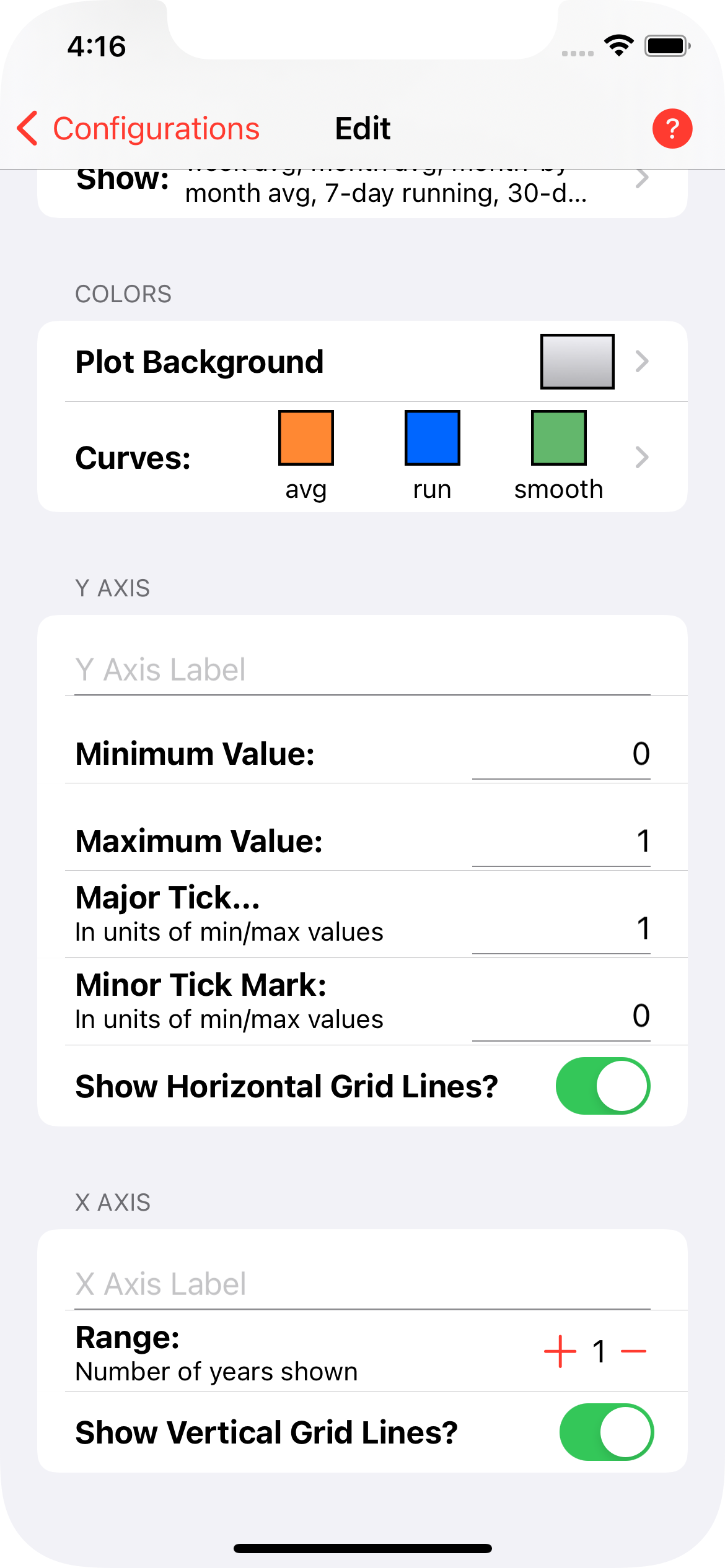
Task: Edit the Minor Tick Mark value field
Action: [x=561, y=1016]
